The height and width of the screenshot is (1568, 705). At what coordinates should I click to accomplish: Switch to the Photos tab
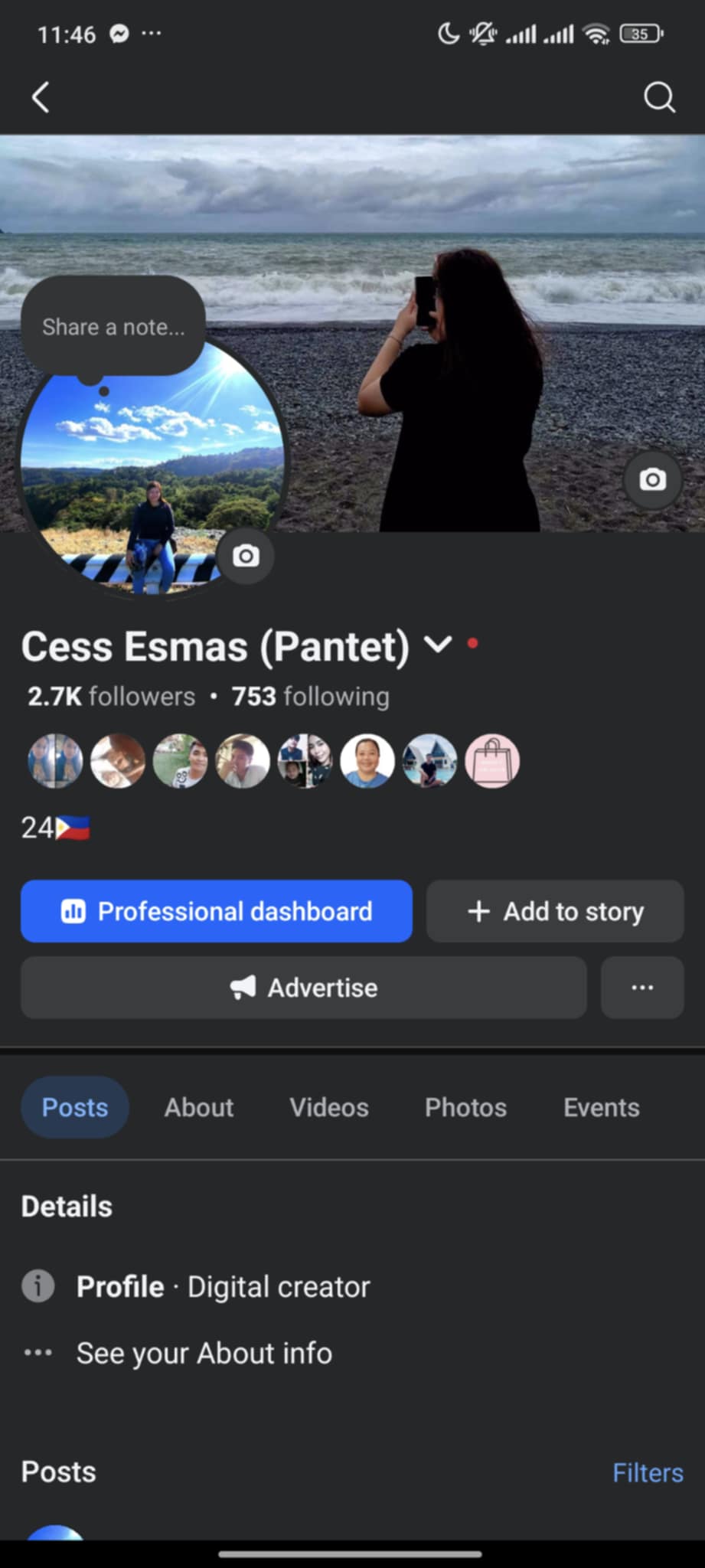click(465, 1107)
